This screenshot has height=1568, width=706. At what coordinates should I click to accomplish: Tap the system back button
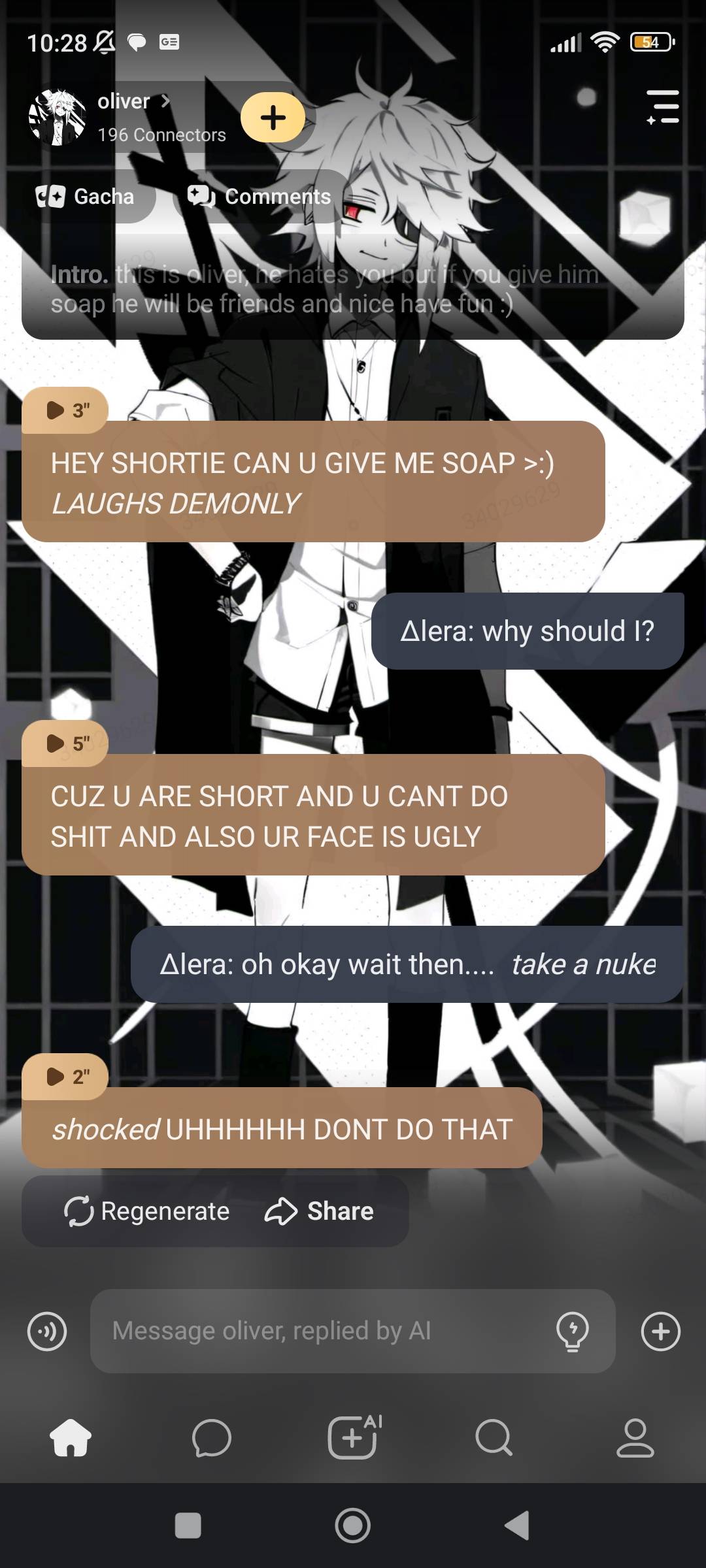[518, 1526]
